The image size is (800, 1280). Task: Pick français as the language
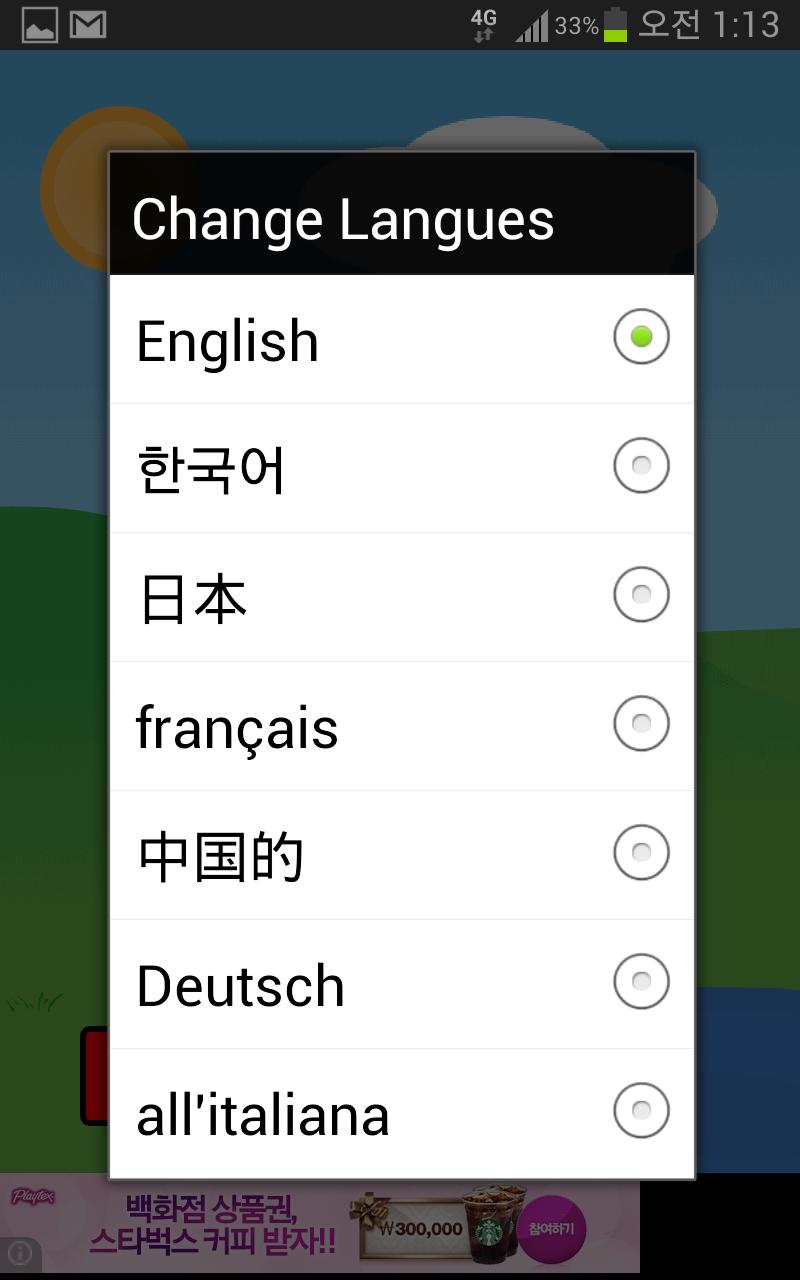click(400, 726)
